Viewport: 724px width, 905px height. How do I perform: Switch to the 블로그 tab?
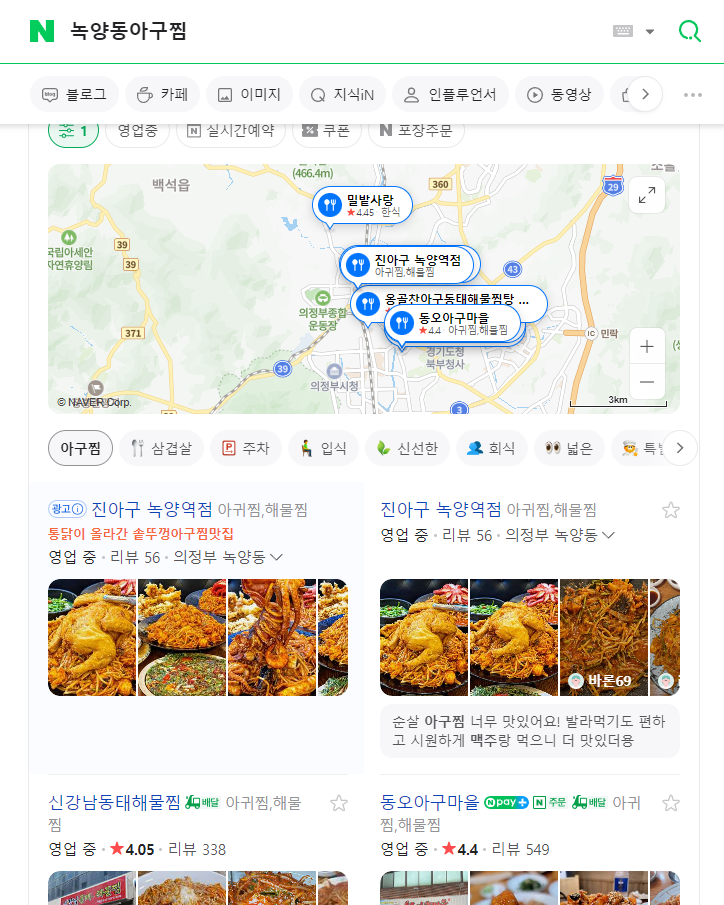pyautogui.click(x=75, y=95)
